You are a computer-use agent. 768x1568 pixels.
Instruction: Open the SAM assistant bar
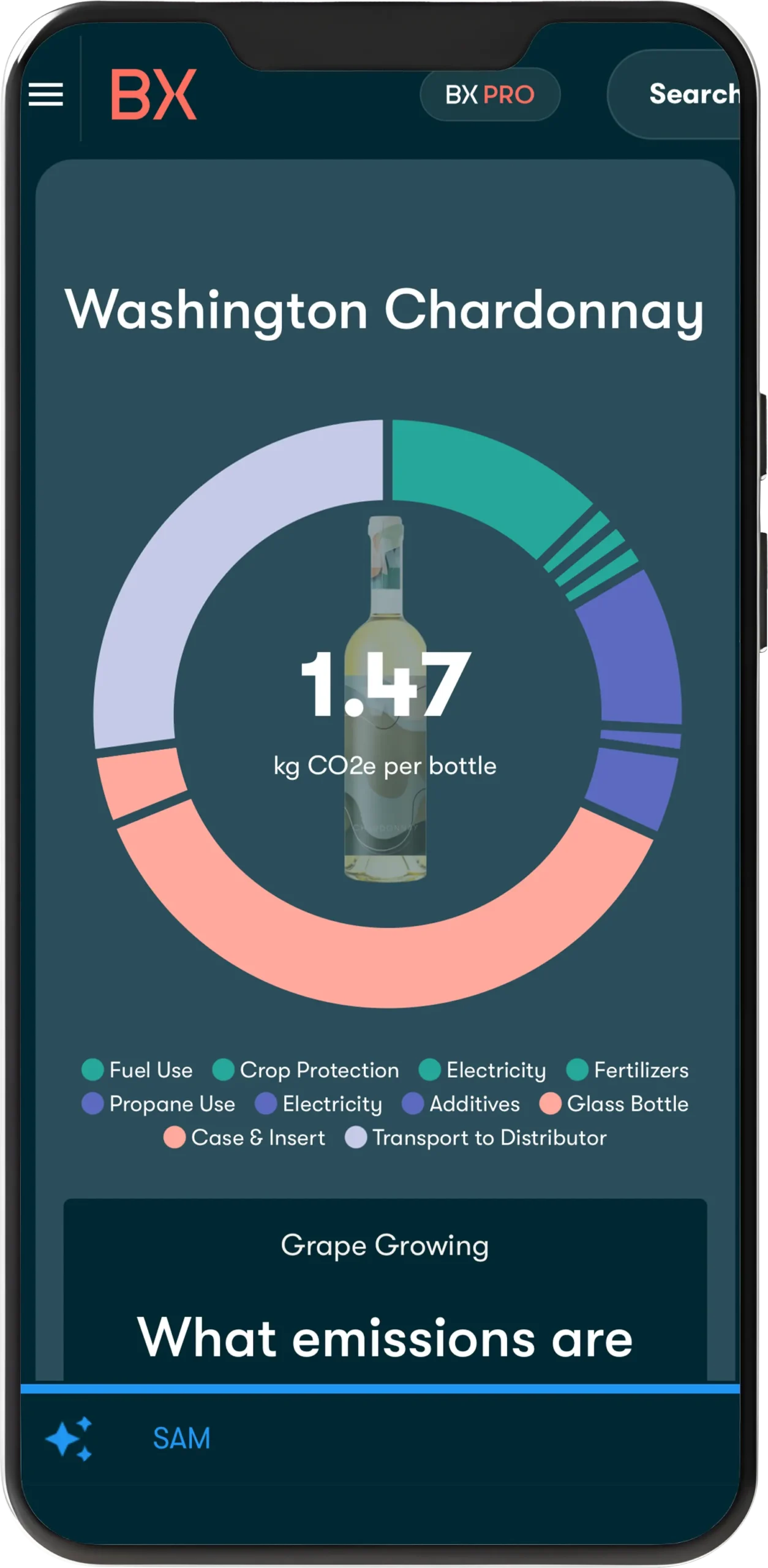click(181, 1438)
